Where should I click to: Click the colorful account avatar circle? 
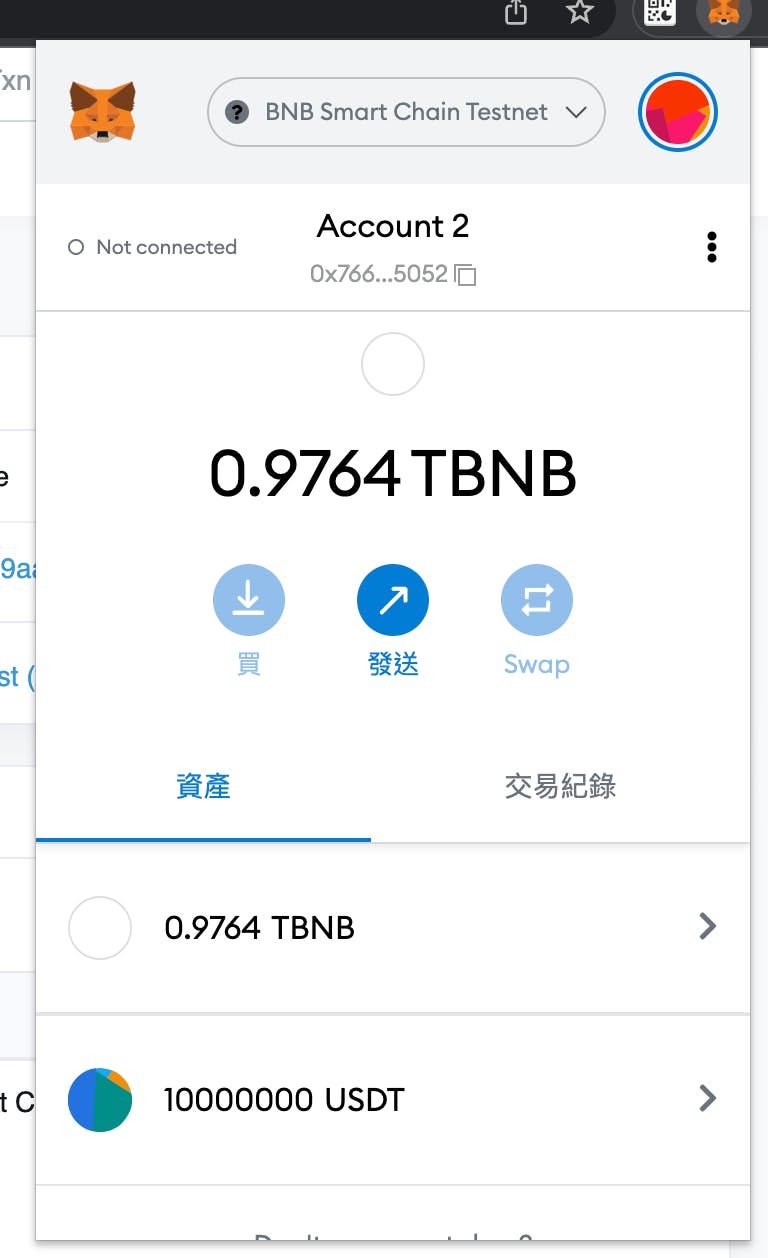click(677, 112)
